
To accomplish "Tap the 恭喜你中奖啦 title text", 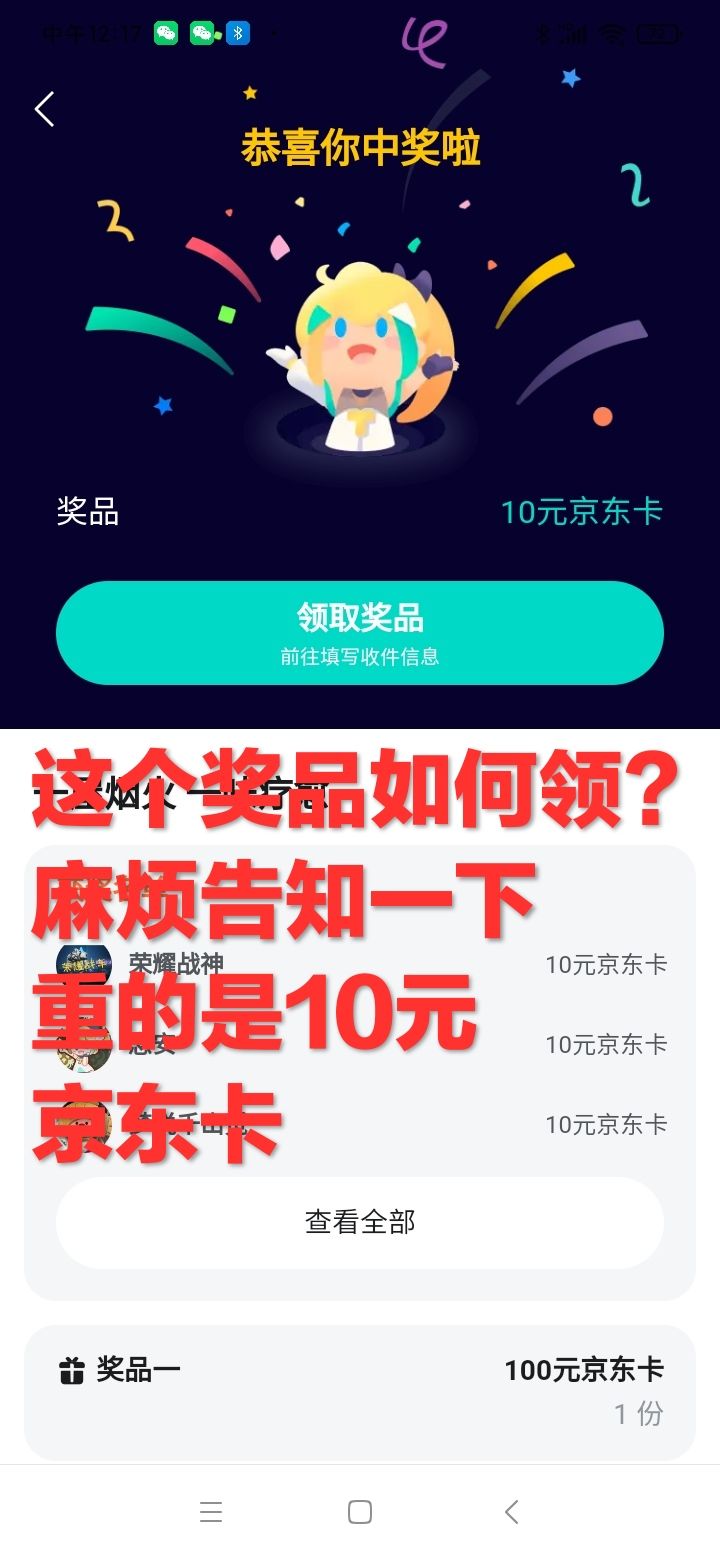I will coord(360,146).
